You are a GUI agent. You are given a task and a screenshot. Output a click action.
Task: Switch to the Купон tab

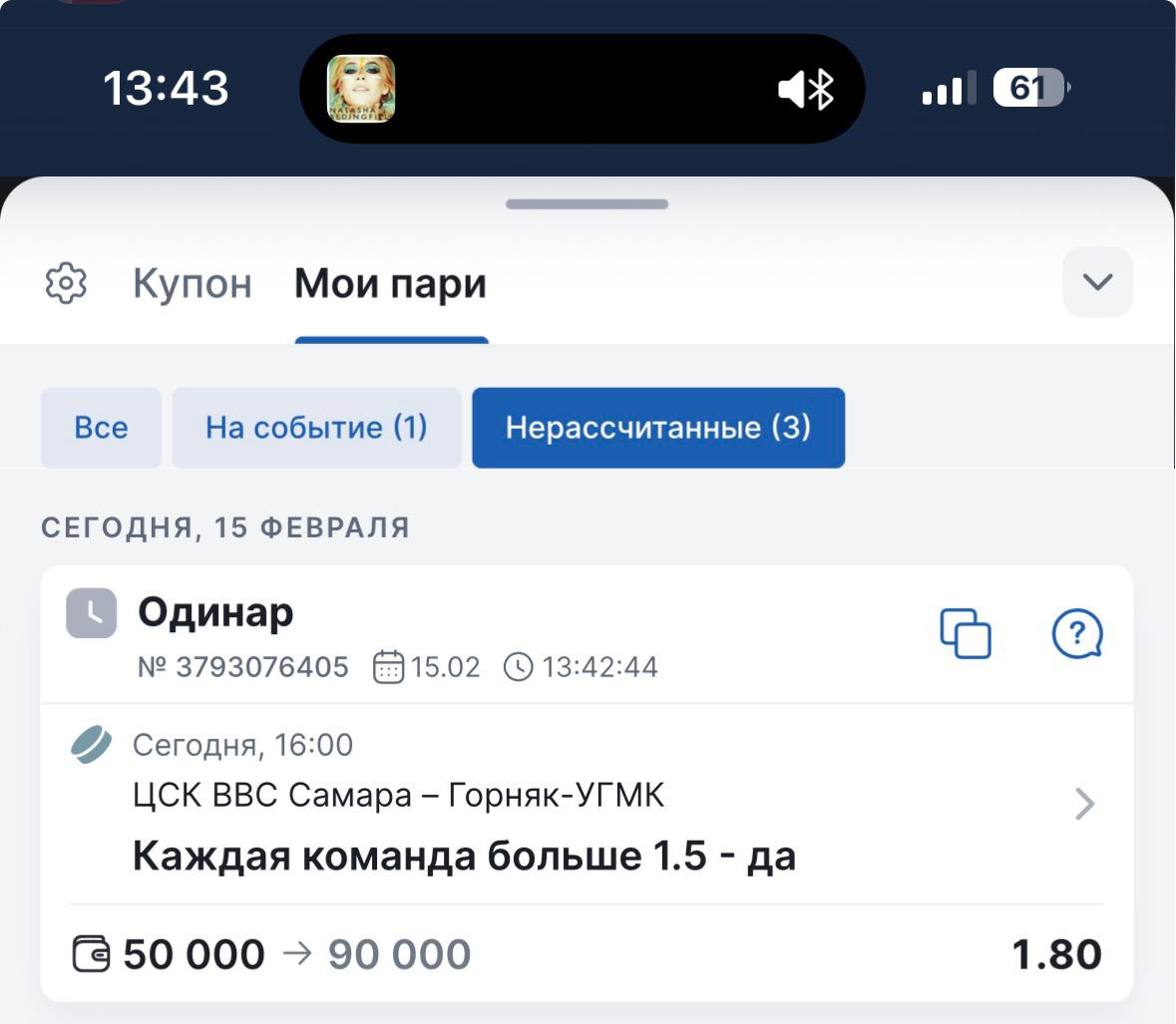tap(193, 284)
